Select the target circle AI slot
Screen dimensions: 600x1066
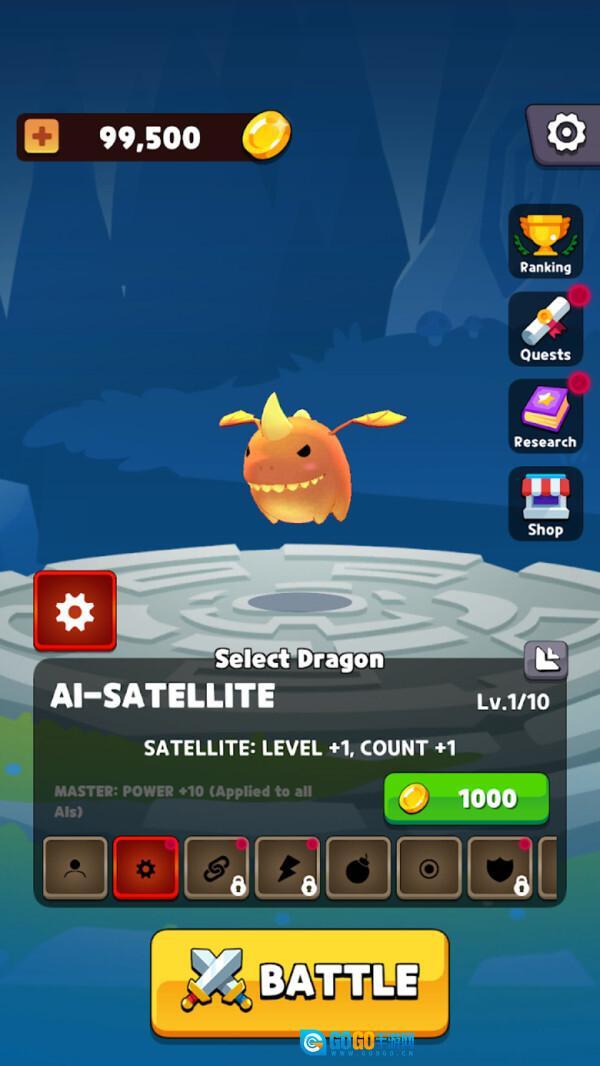click(429, 868)
